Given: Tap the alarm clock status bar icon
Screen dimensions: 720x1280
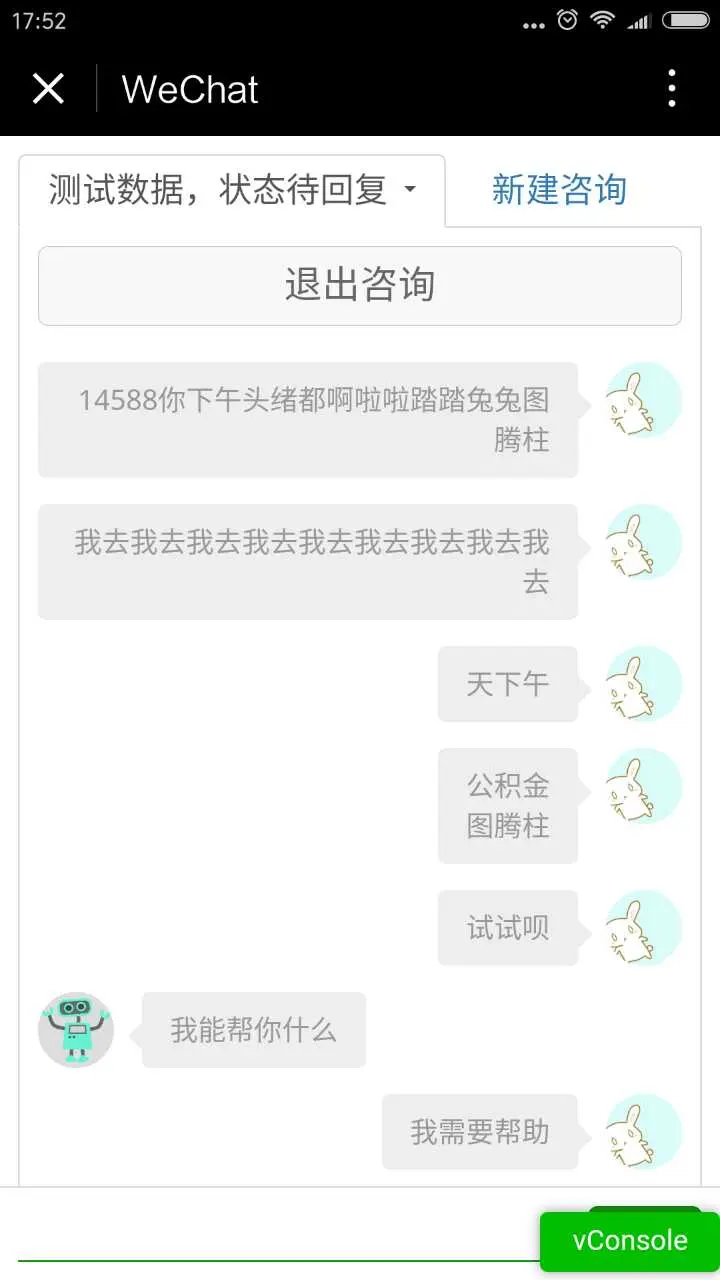Looking at the screenshot, I should (x=567, y=21).
